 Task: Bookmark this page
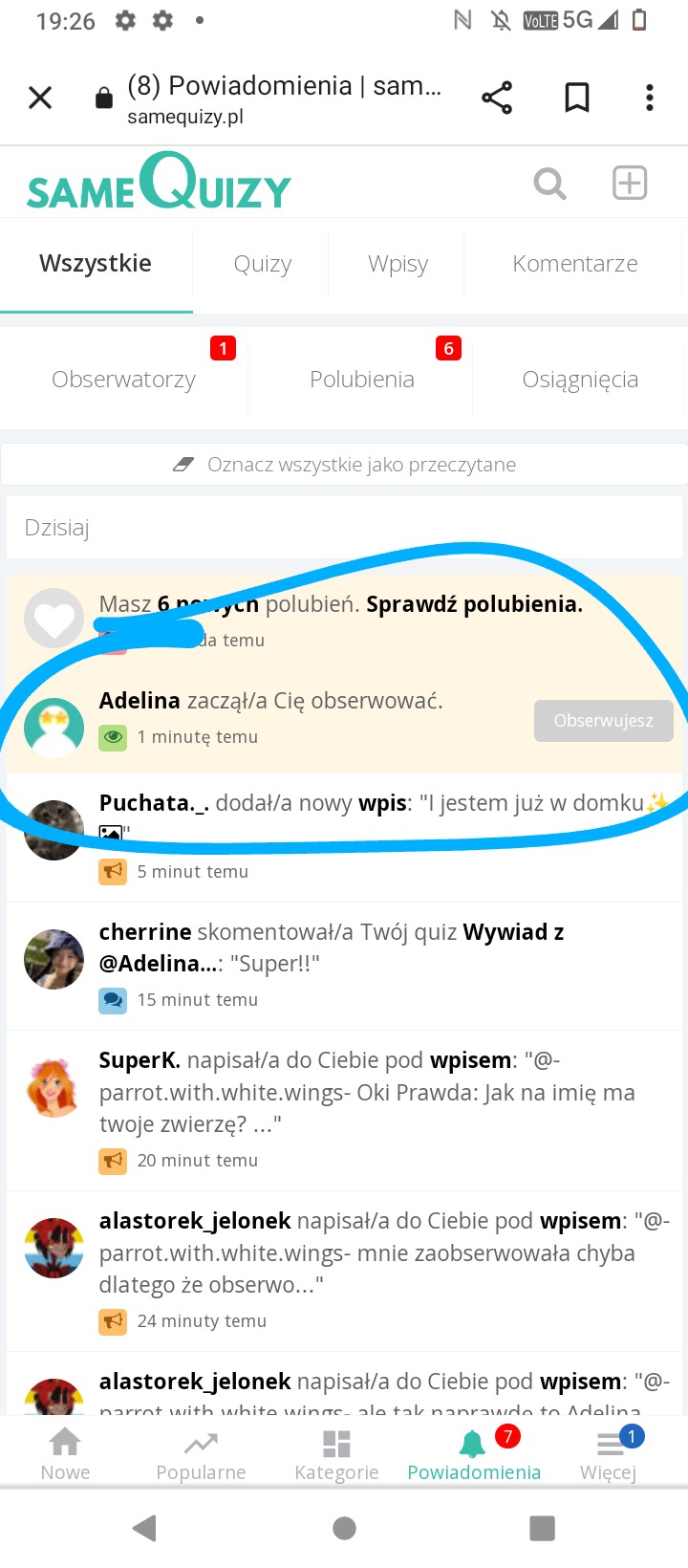coord(577,98)
